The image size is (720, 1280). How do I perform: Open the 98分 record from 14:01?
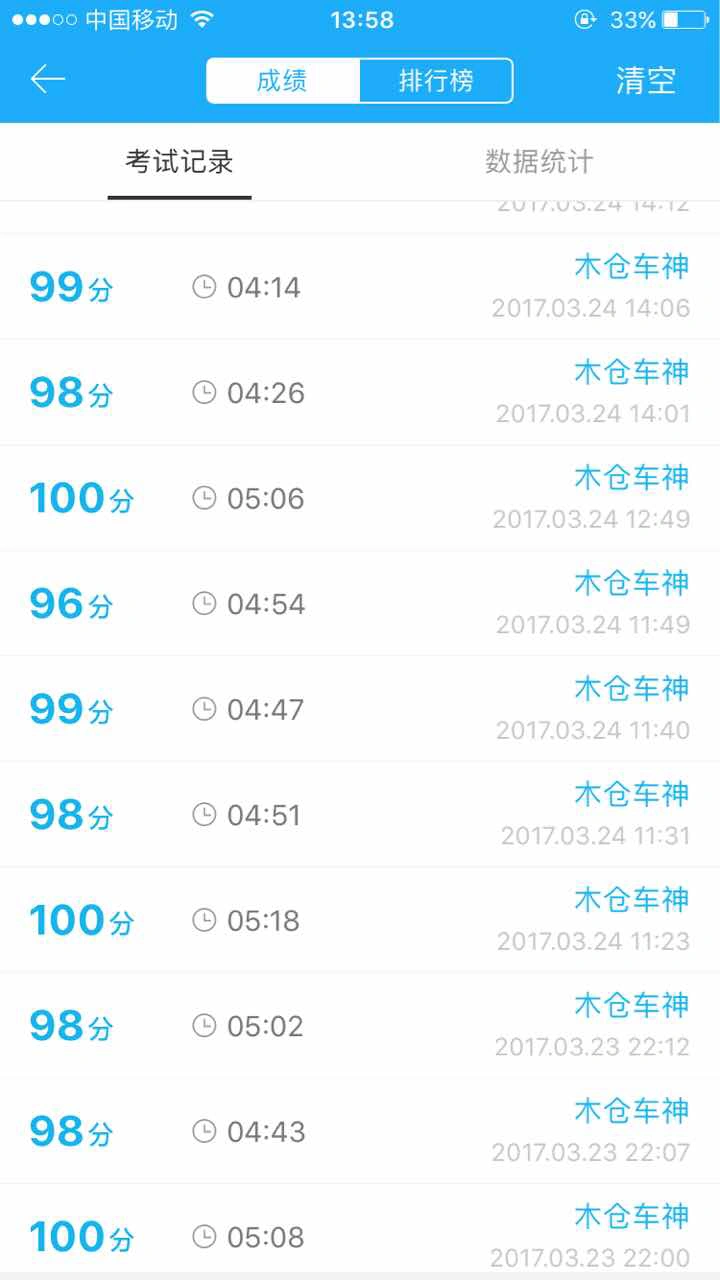[x=360, y=392]
